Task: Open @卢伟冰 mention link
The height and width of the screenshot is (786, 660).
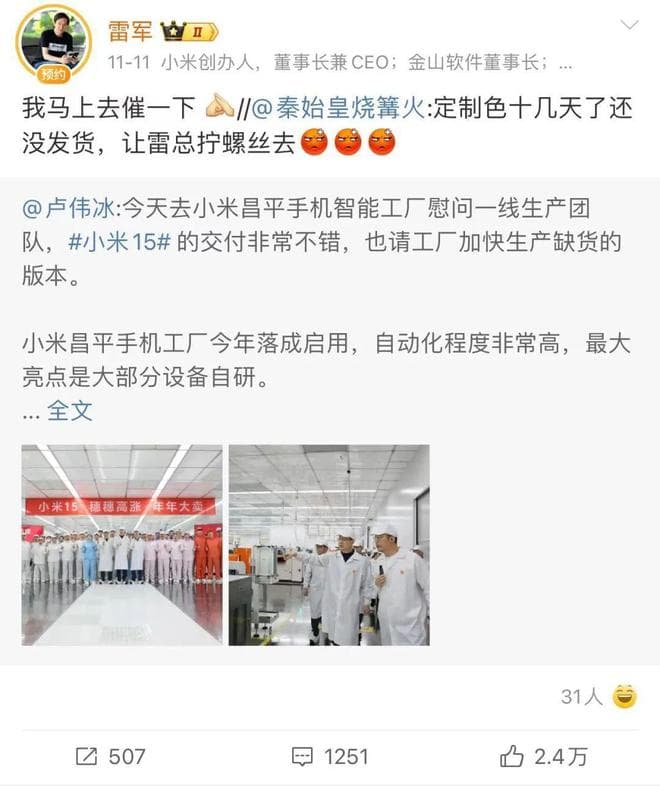Action: click(x=68, y=210)
